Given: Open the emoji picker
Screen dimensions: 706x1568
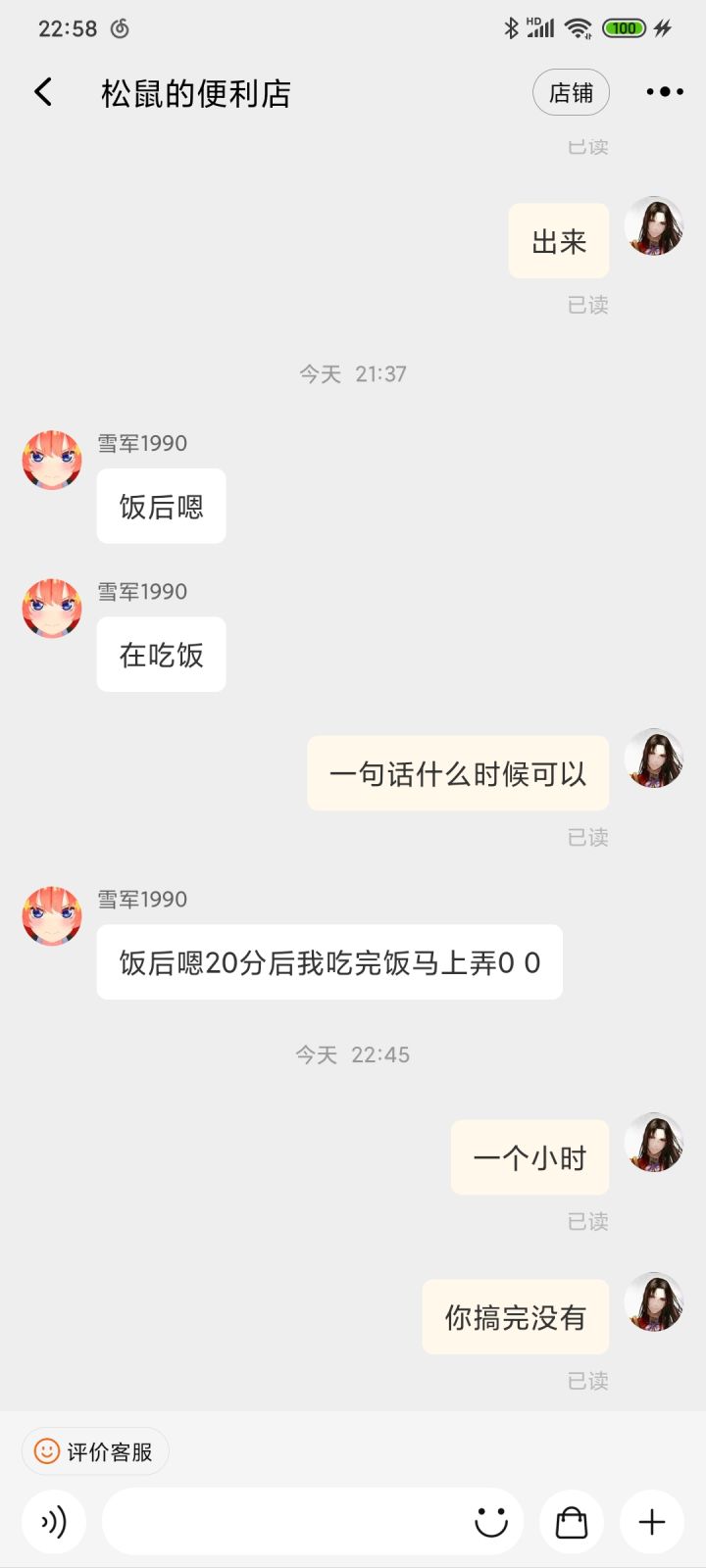Looking at the screenshot, I should point(491,1522).
